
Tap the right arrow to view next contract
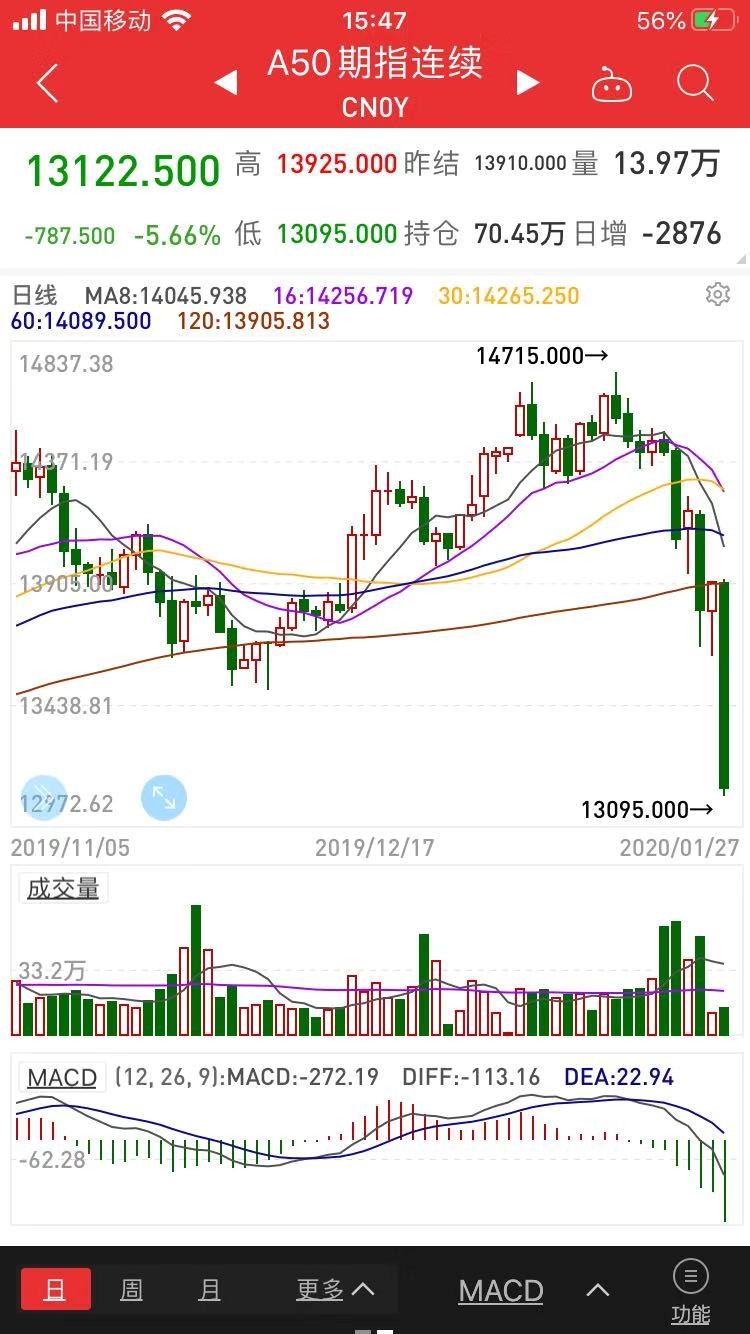[x=528, y=83]
